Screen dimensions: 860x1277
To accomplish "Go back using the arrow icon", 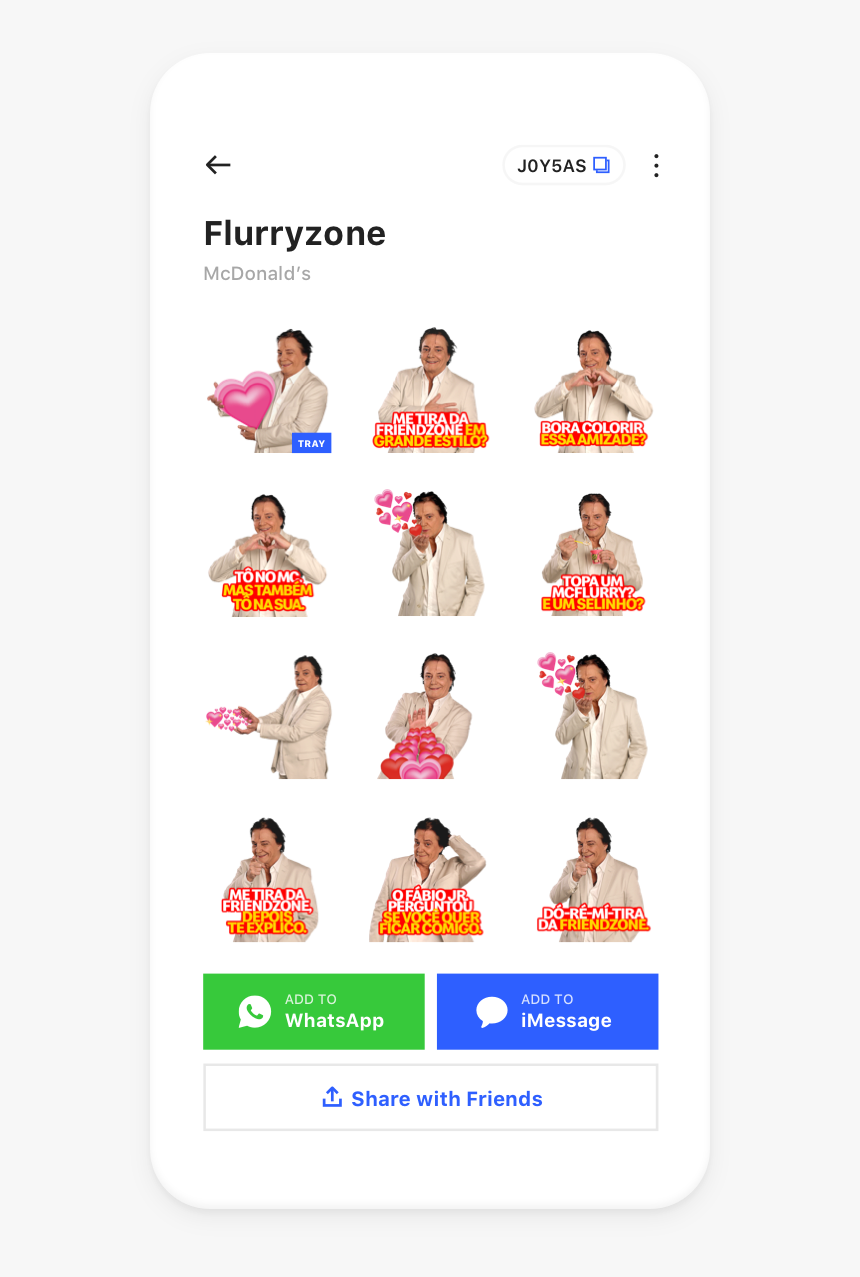I will pos(218,165).
